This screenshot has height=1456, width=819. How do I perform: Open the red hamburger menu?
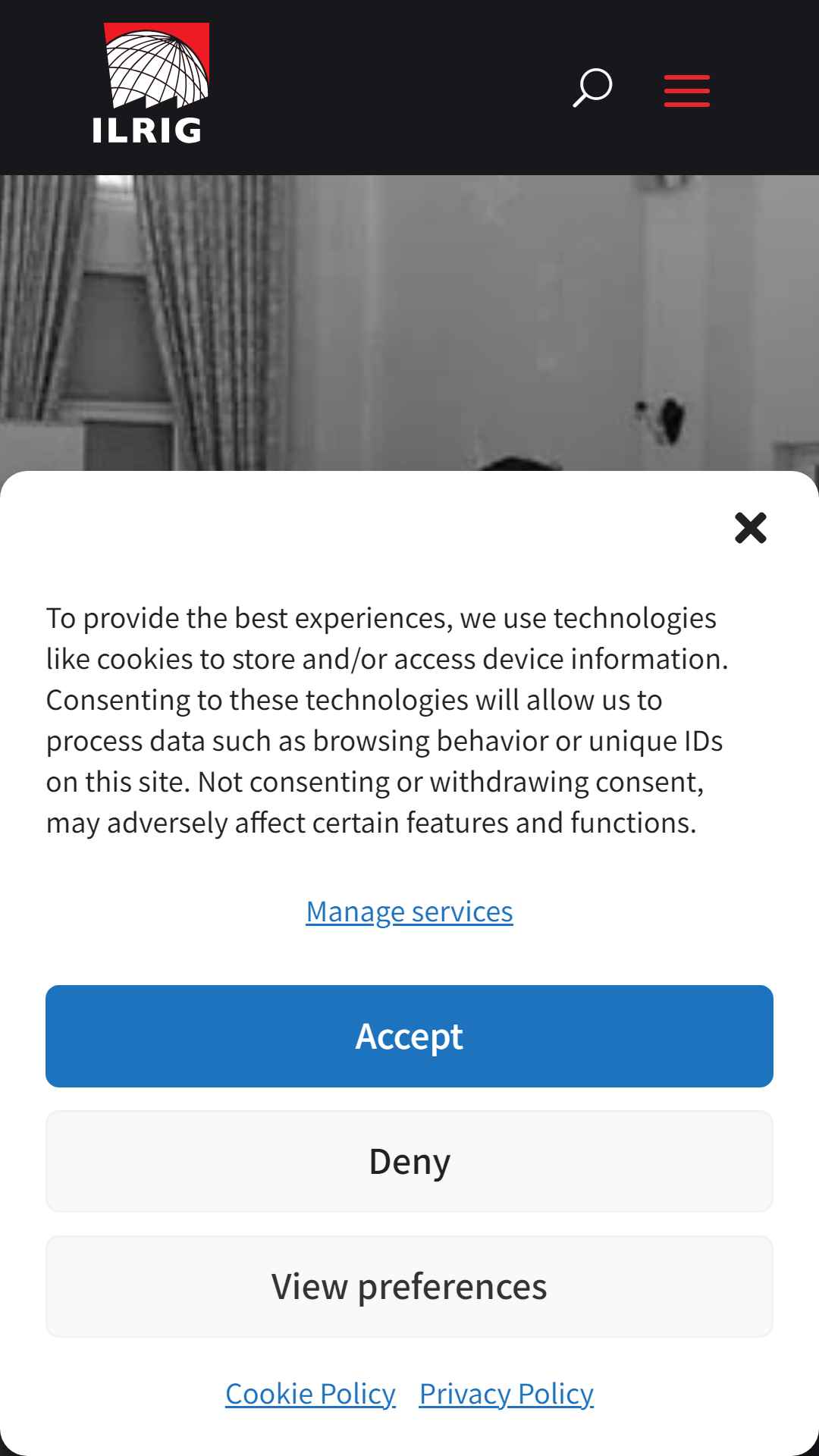click(x=687, y=91)
